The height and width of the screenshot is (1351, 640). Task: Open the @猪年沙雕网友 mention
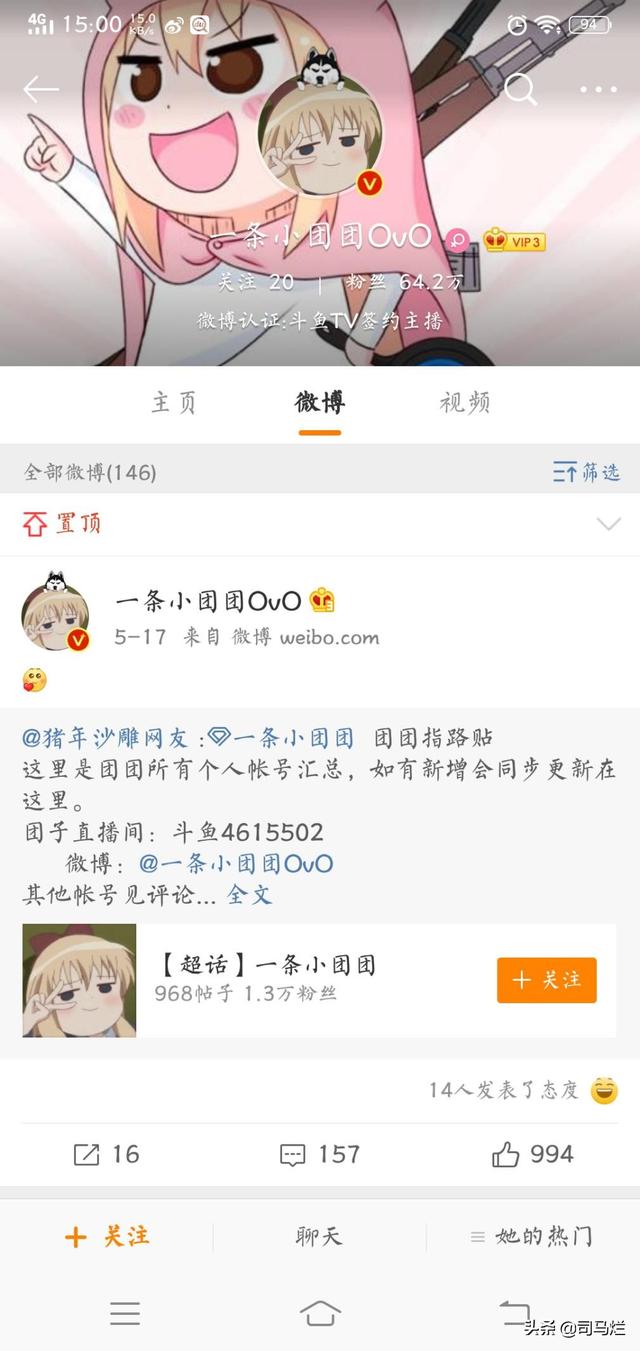point(105,739)
